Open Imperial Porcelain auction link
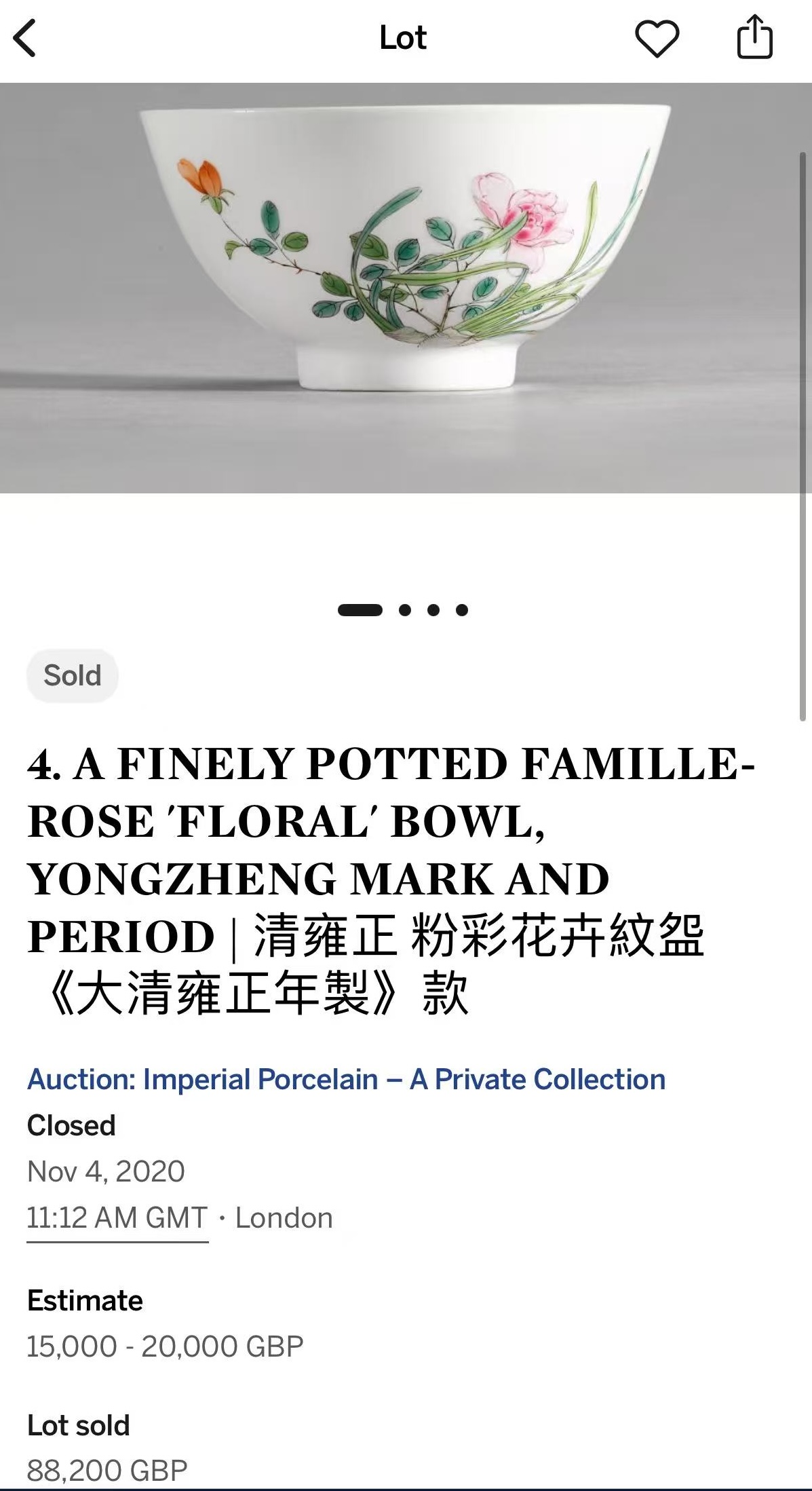Screen dimensions: 812x1491 click(x=346, y=1080)
